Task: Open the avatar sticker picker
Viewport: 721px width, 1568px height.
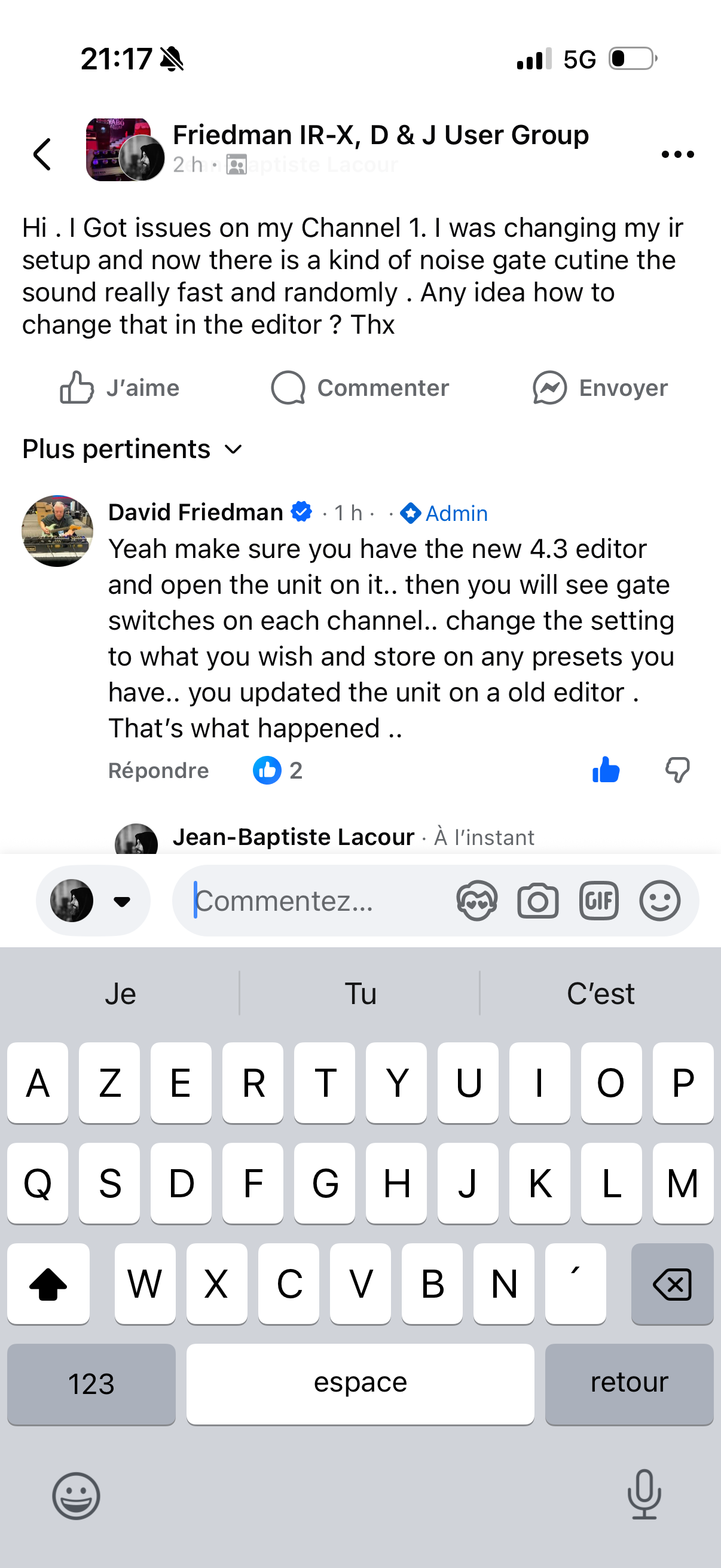Action: coord(476,901)
